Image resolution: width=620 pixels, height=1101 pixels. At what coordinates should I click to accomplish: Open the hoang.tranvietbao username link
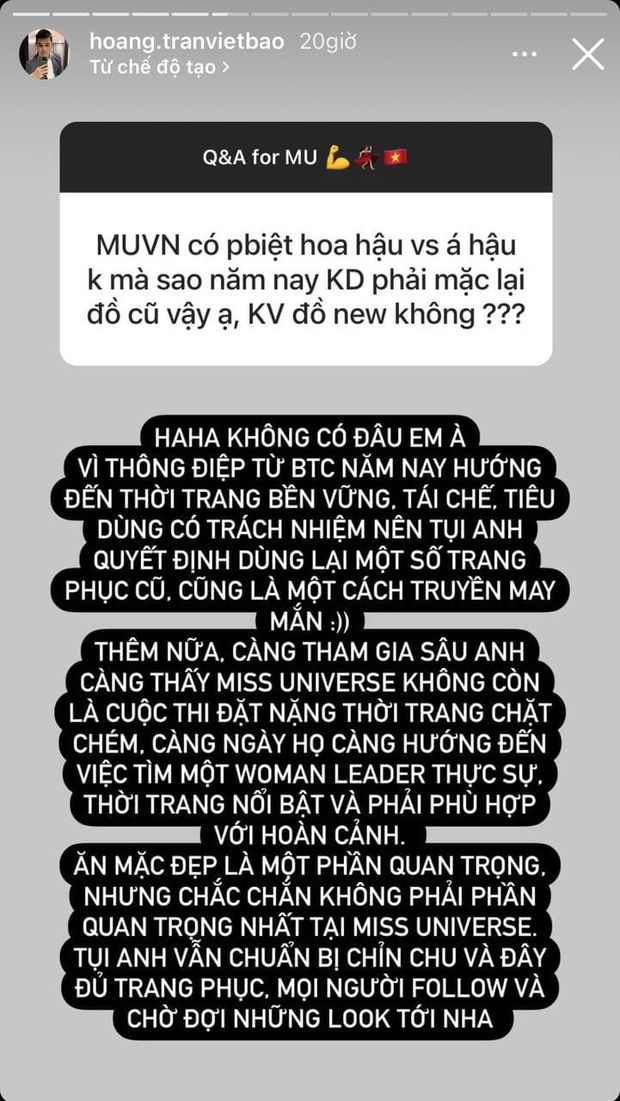coord(187,41)
